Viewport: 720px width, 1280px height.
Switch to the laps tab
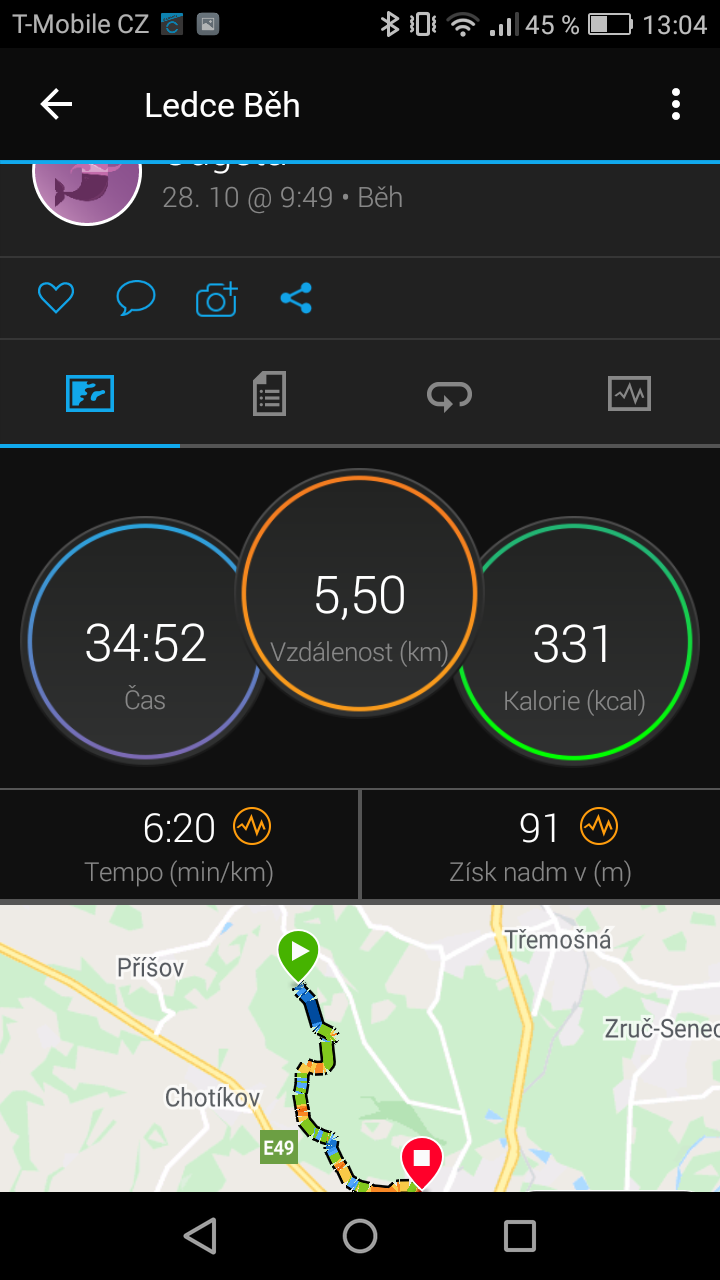point(450,395)
